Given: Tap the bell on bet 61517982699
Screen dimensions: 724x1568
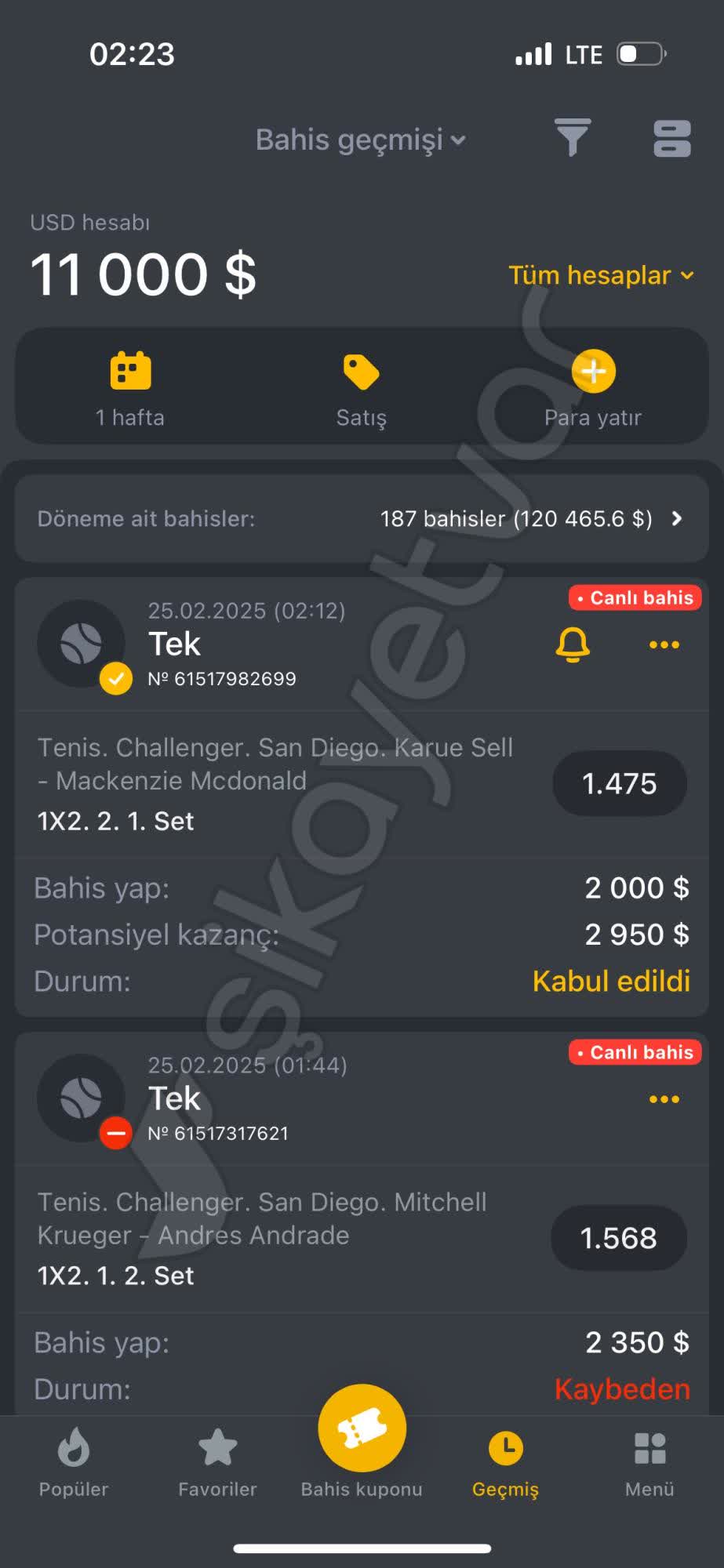Looking at the screenshot, I should 573,644.
